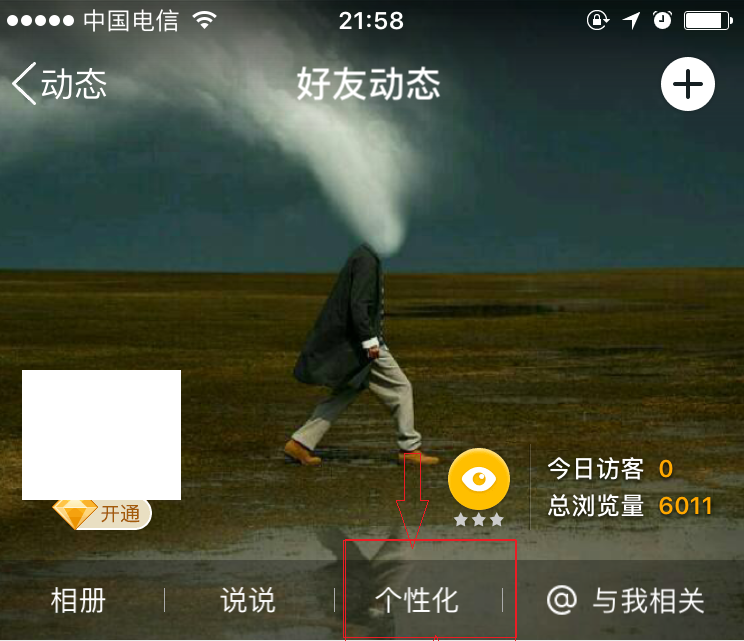Switch to the 说说 tab
This screenshot has width=744, height=641.
(x=248, y=601)
